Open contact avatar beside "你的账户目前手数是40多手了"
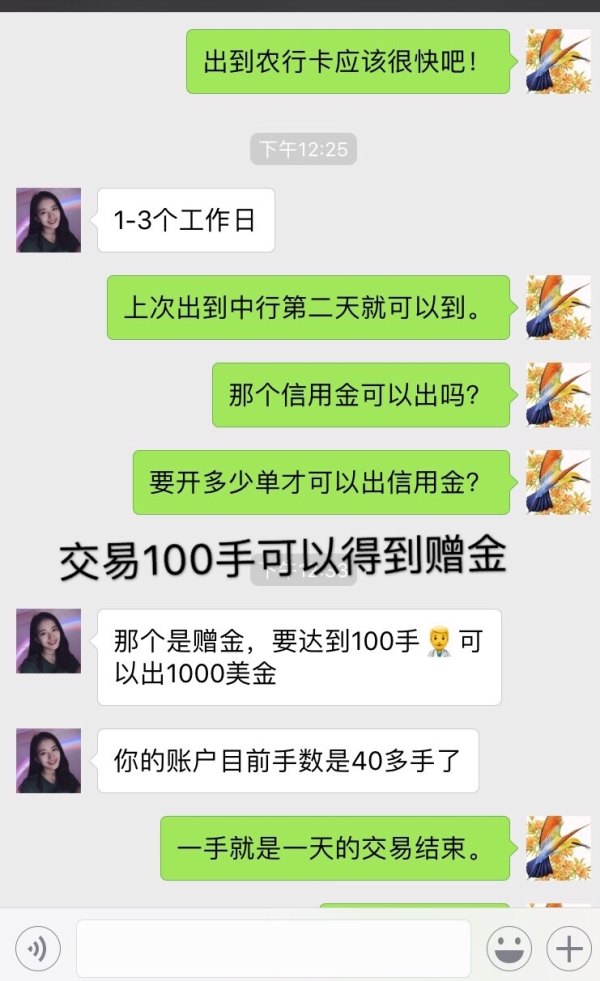 click(48, 761)
